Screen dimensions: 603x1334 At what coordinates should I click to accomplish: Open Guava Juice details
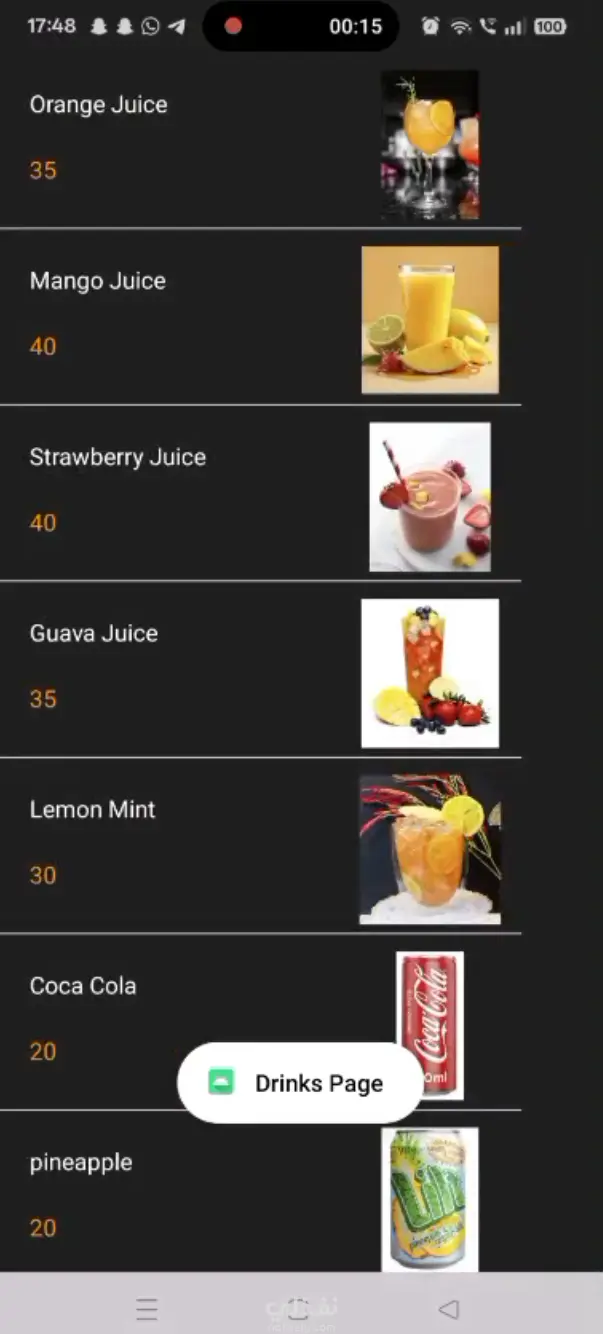[x=94, y=633]
